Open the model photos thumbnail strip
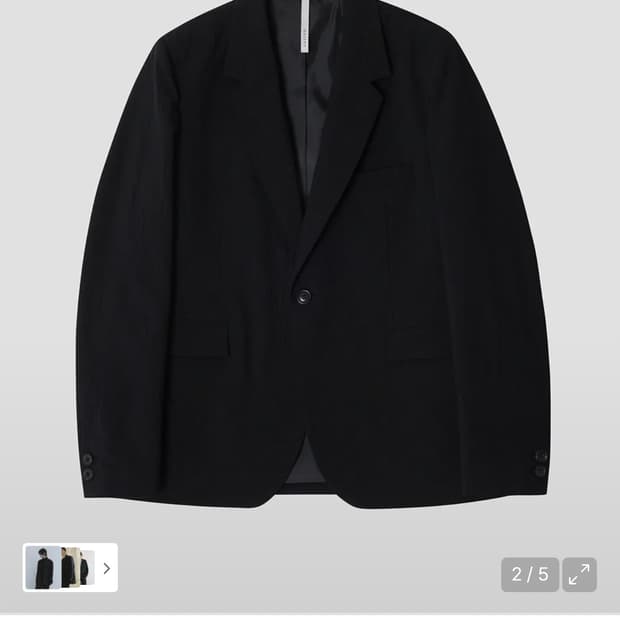 point(70,568)
